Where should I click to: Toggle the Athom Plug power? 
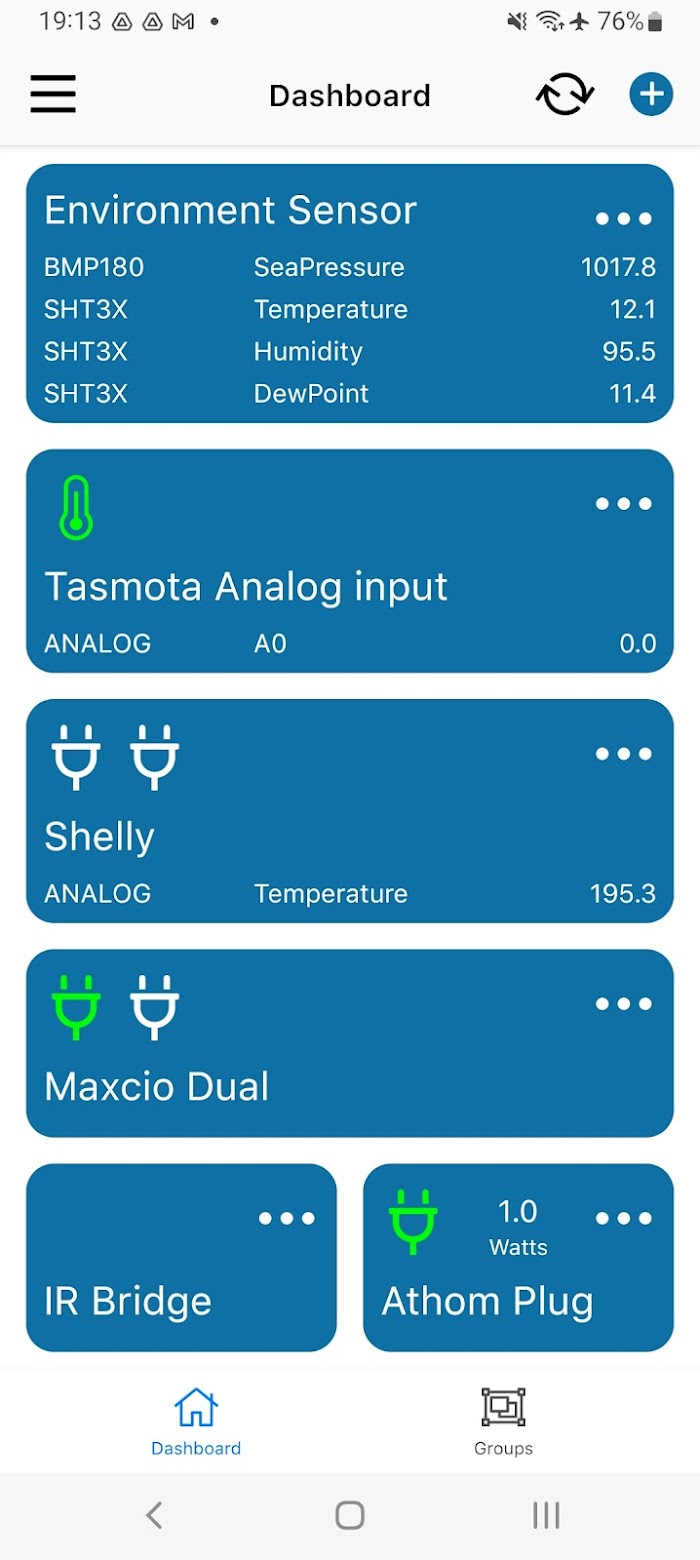[413, 1221]
